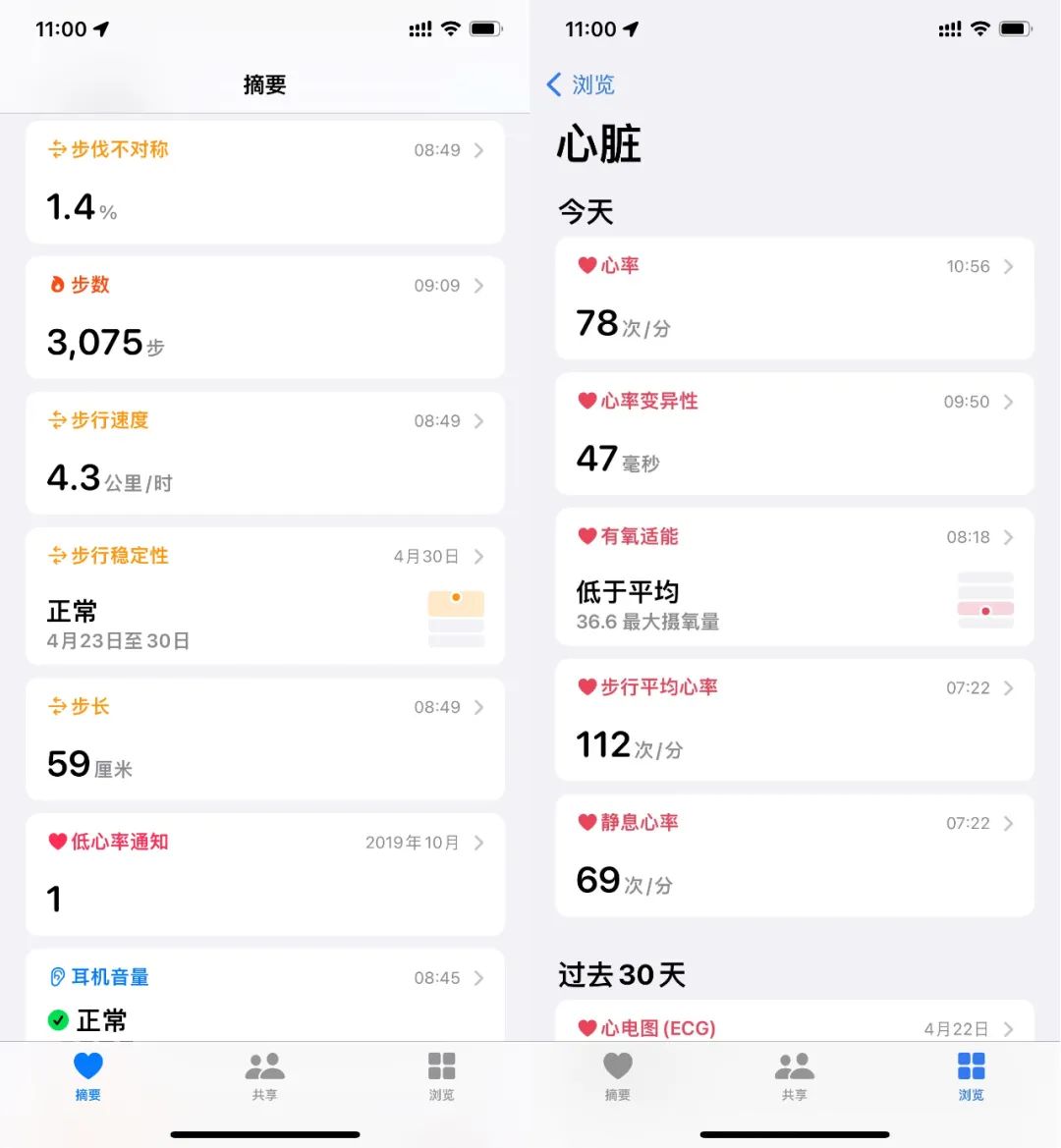Click the heart icon beside 静息心率
The height and width of the screenshot is (1148, 1061).
coord(588,822)
